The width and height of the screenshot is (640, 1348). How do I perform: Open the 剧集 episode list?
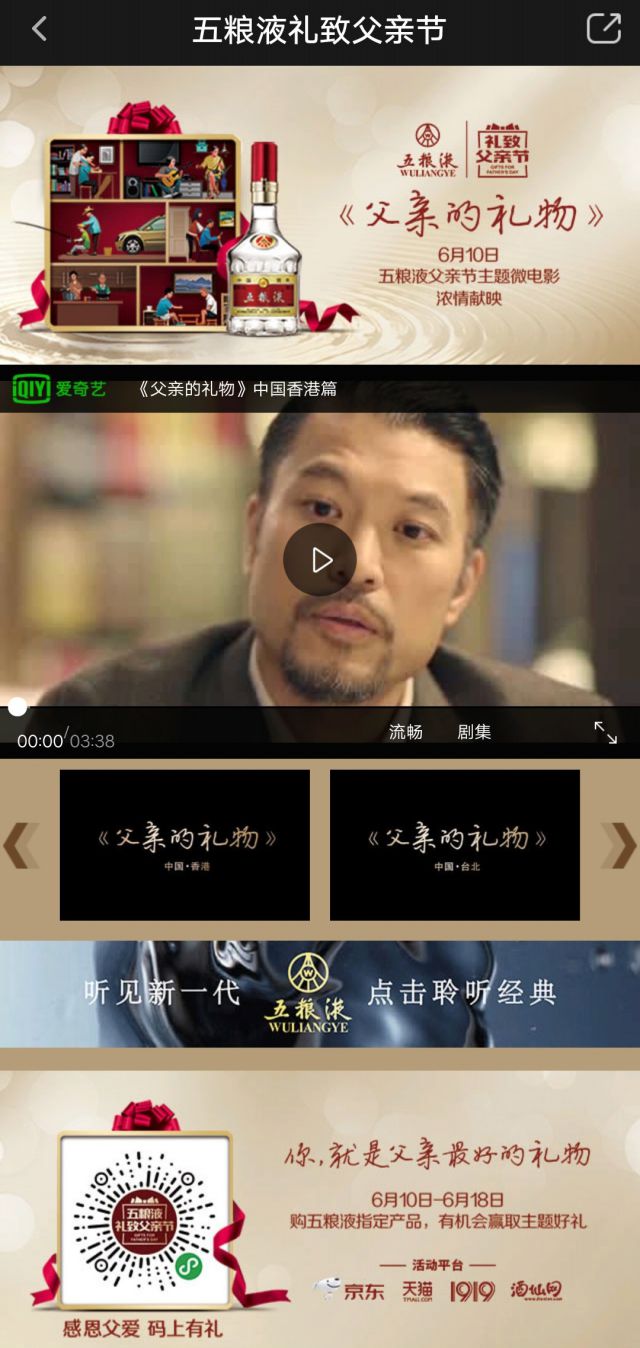tap(474, 732)
